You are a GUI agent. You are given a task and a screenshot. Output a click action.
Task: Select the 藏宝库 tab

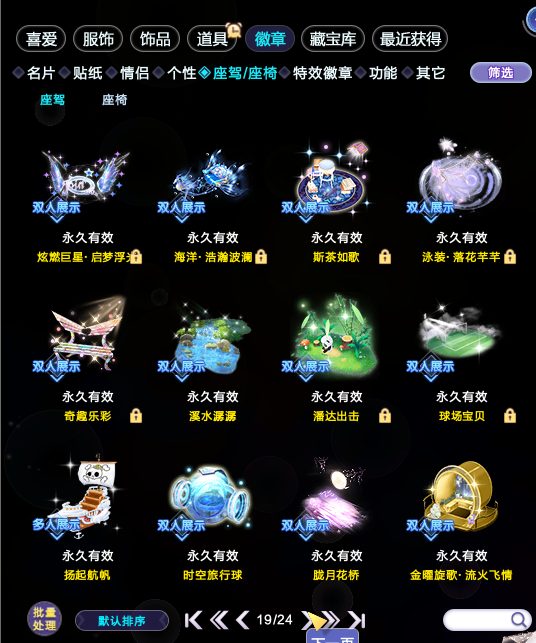[x=333, y=39]
